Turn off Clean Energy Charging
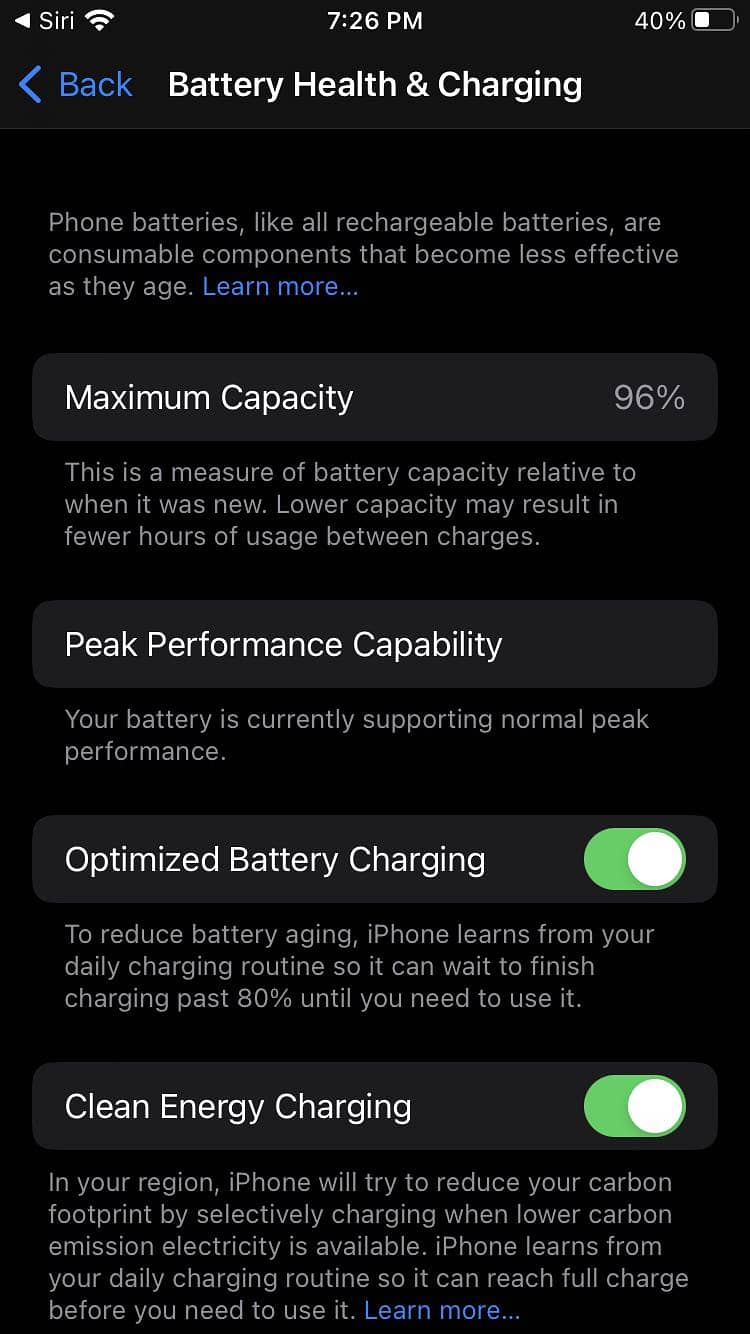The image size is (750, 1334). 634,1107
